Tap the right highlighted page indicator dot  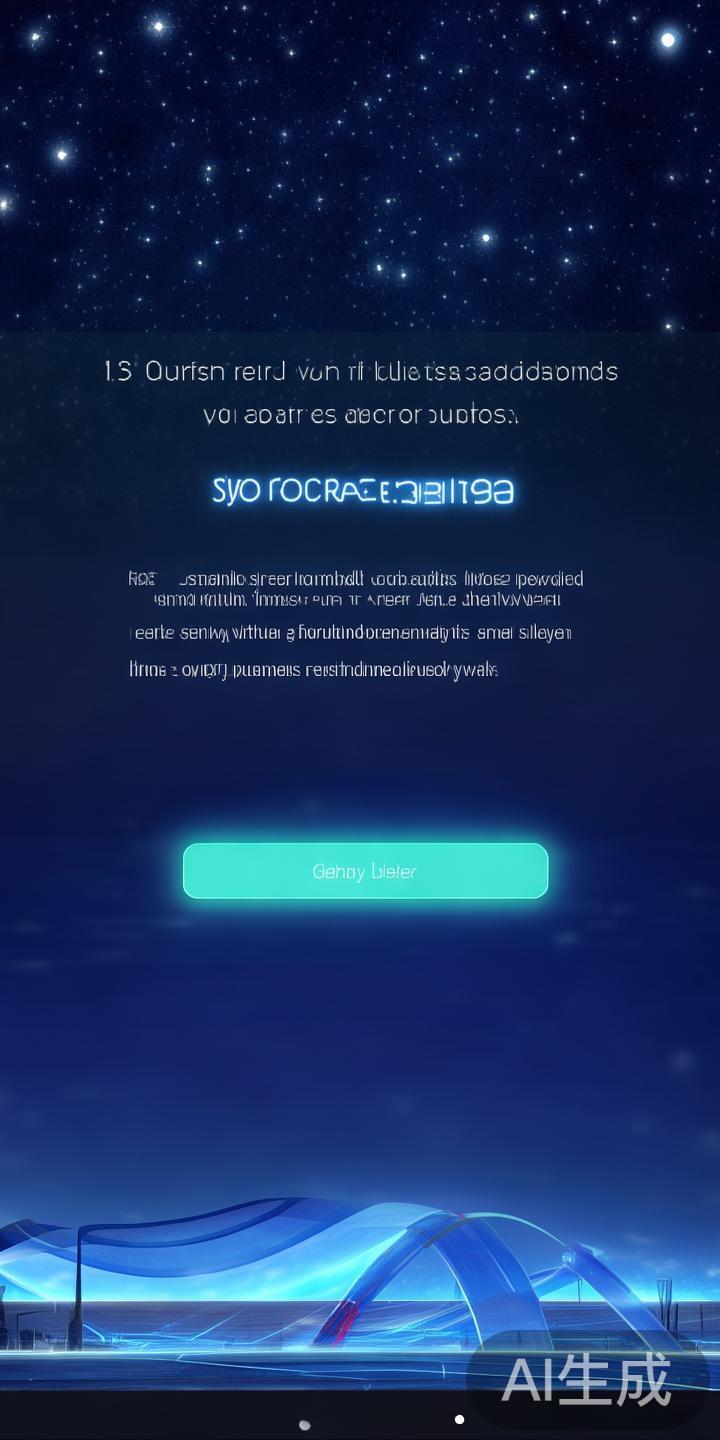pos(460,1418)
